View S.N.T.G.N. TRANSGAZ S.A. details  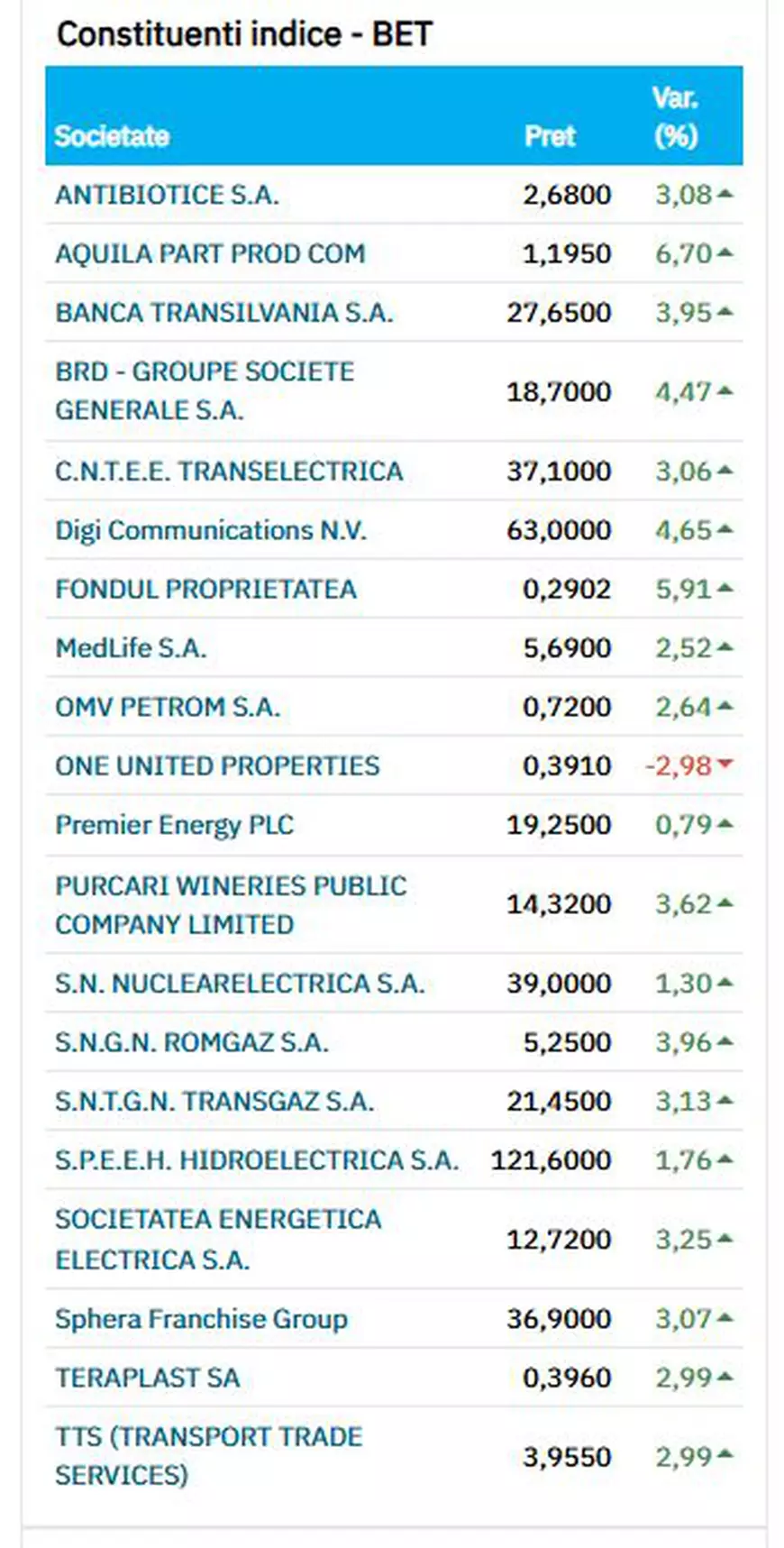(214, 1101)
